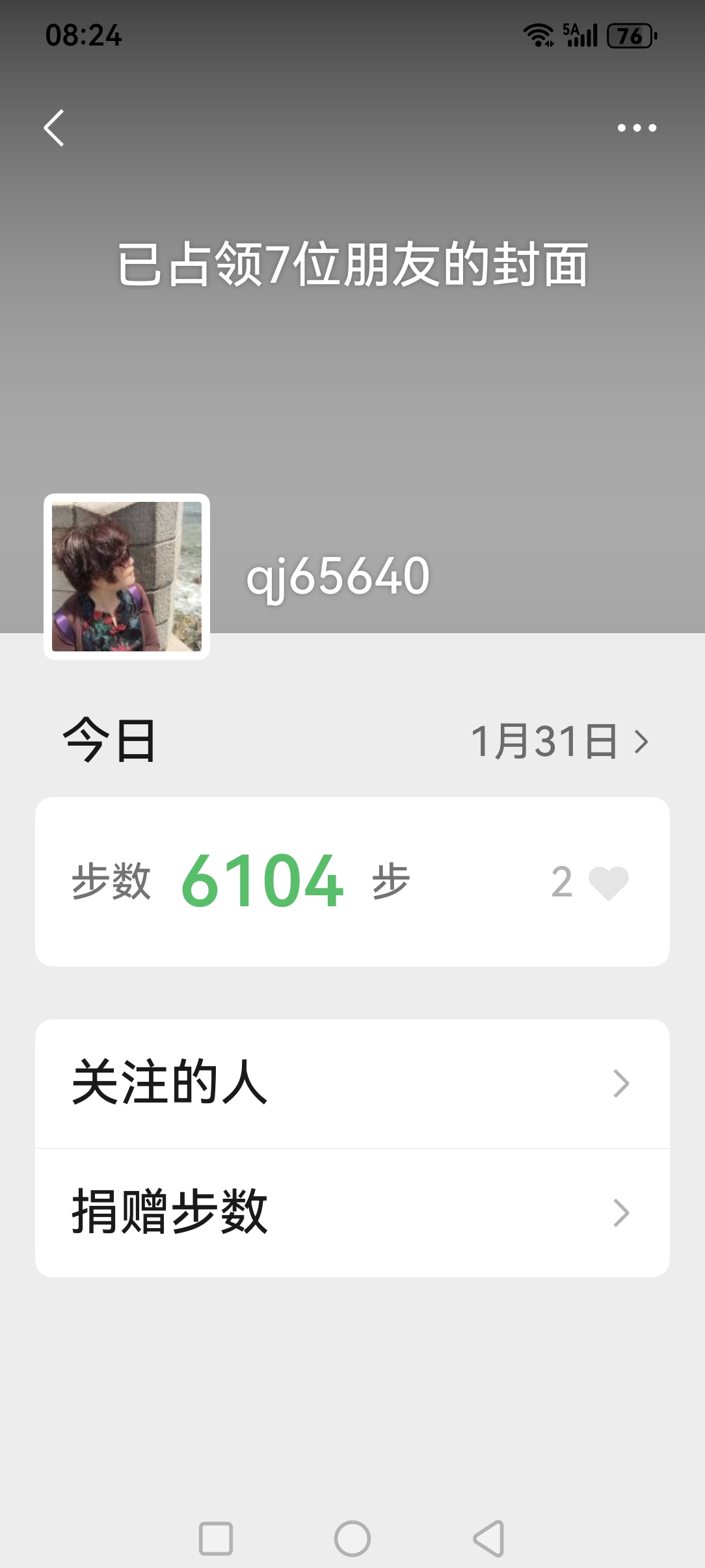Open qj65640's profile avatar
The width and height of the screenshot is (705, 1568).
tap(127, 577)
